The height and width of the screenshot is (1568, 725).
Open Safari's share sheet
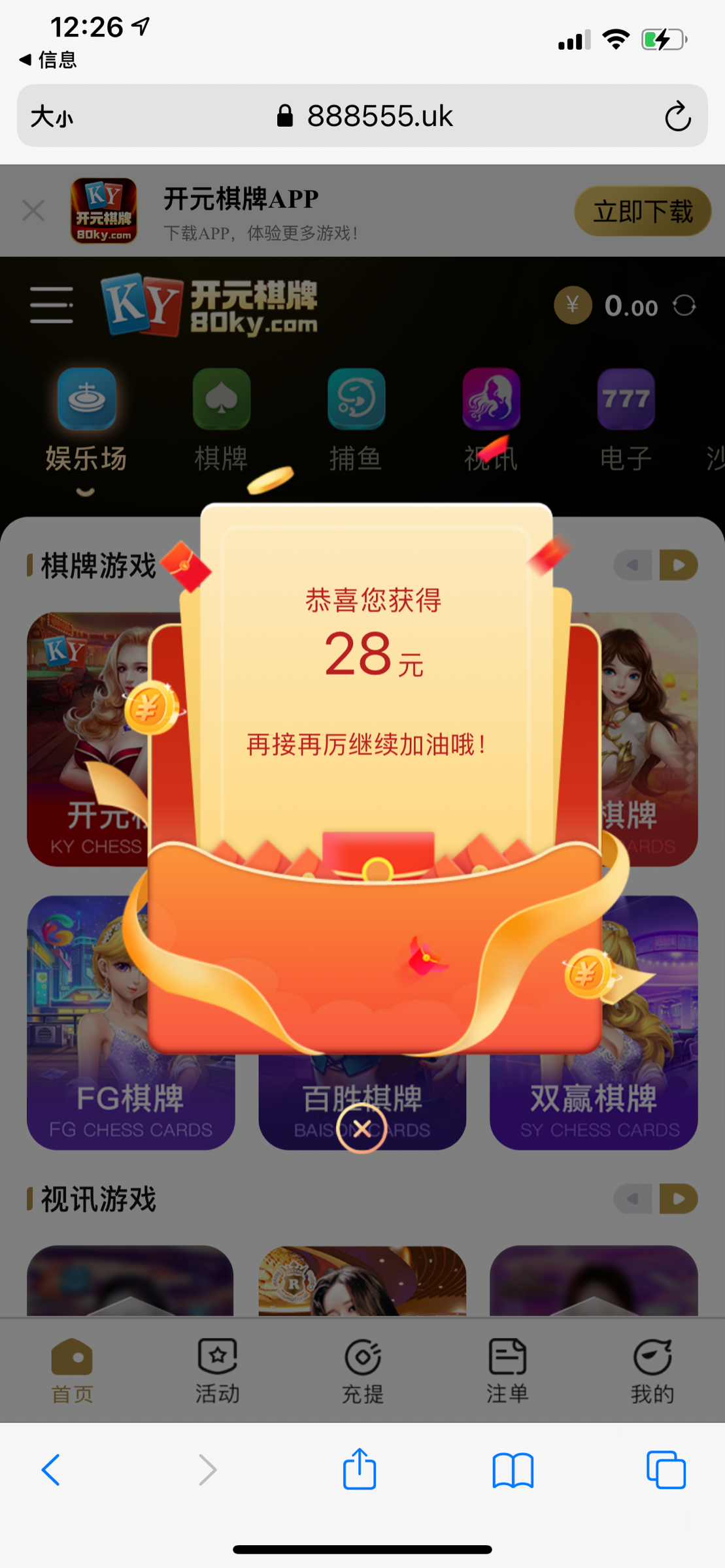[x=360, y=1470]
